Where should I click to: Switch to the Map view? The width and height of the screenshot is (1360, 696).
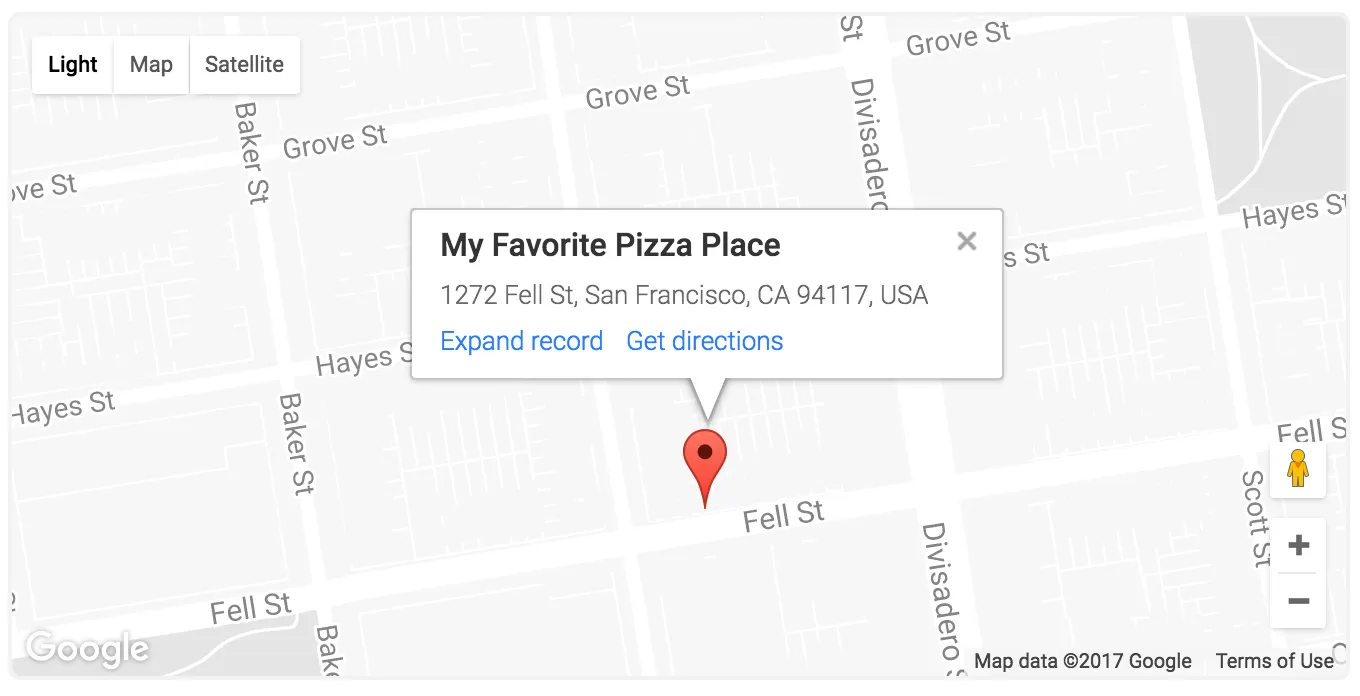151,65
